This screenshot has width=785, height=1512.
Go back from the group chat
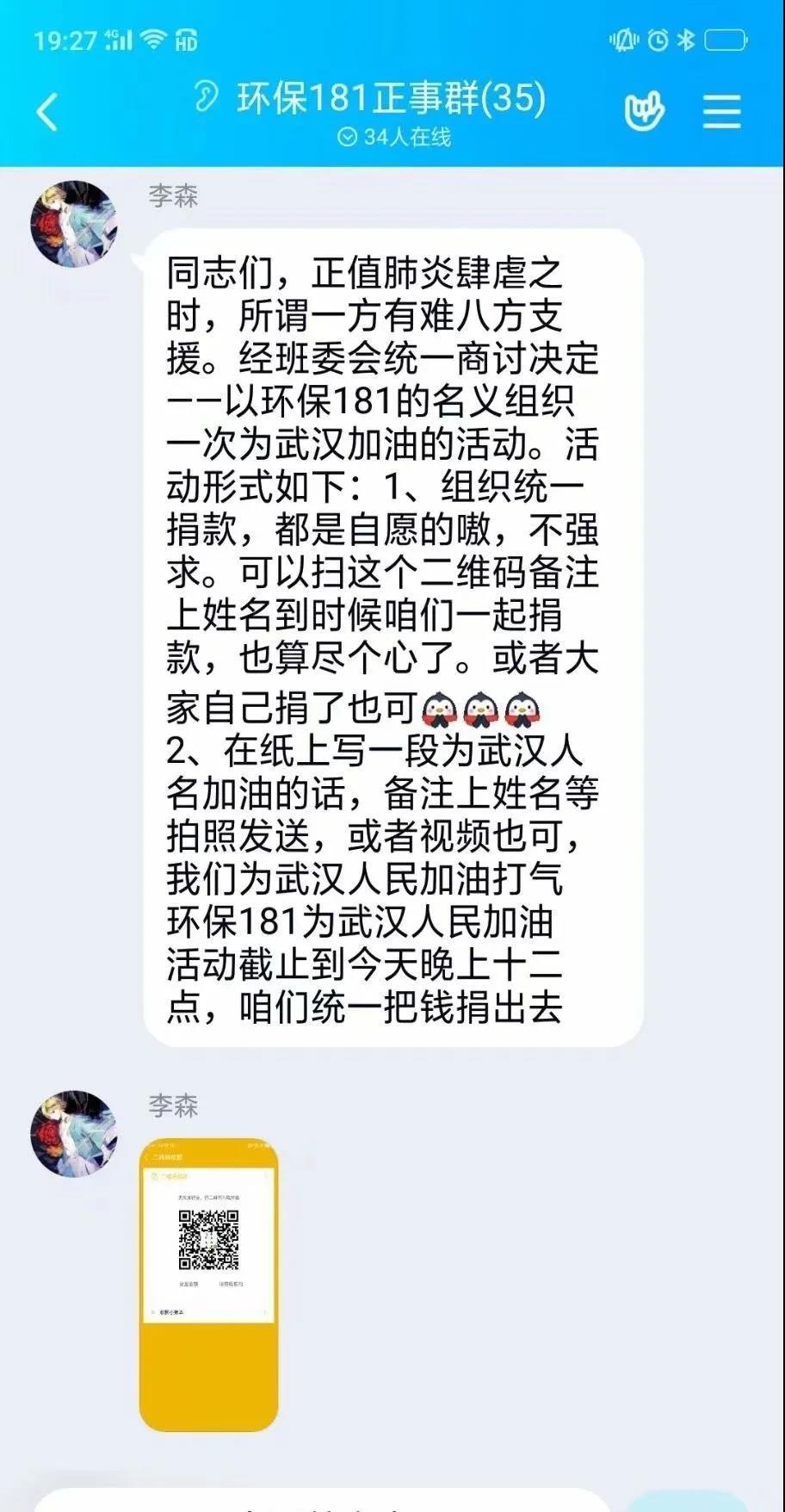47,112
